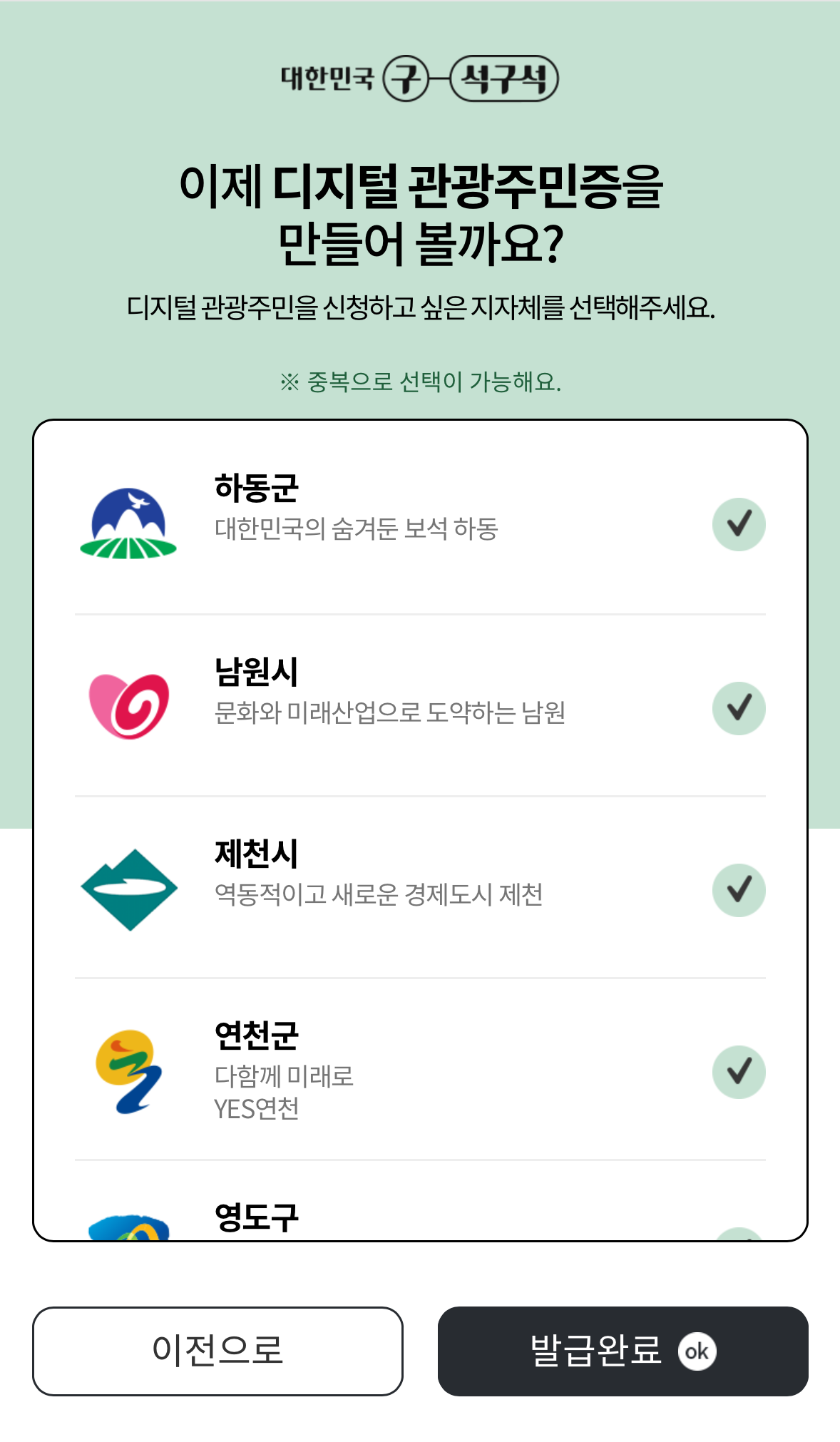840x1442 pixels.
Task: Toggle the checkmark for 하동군
Action: pos(739,524)
